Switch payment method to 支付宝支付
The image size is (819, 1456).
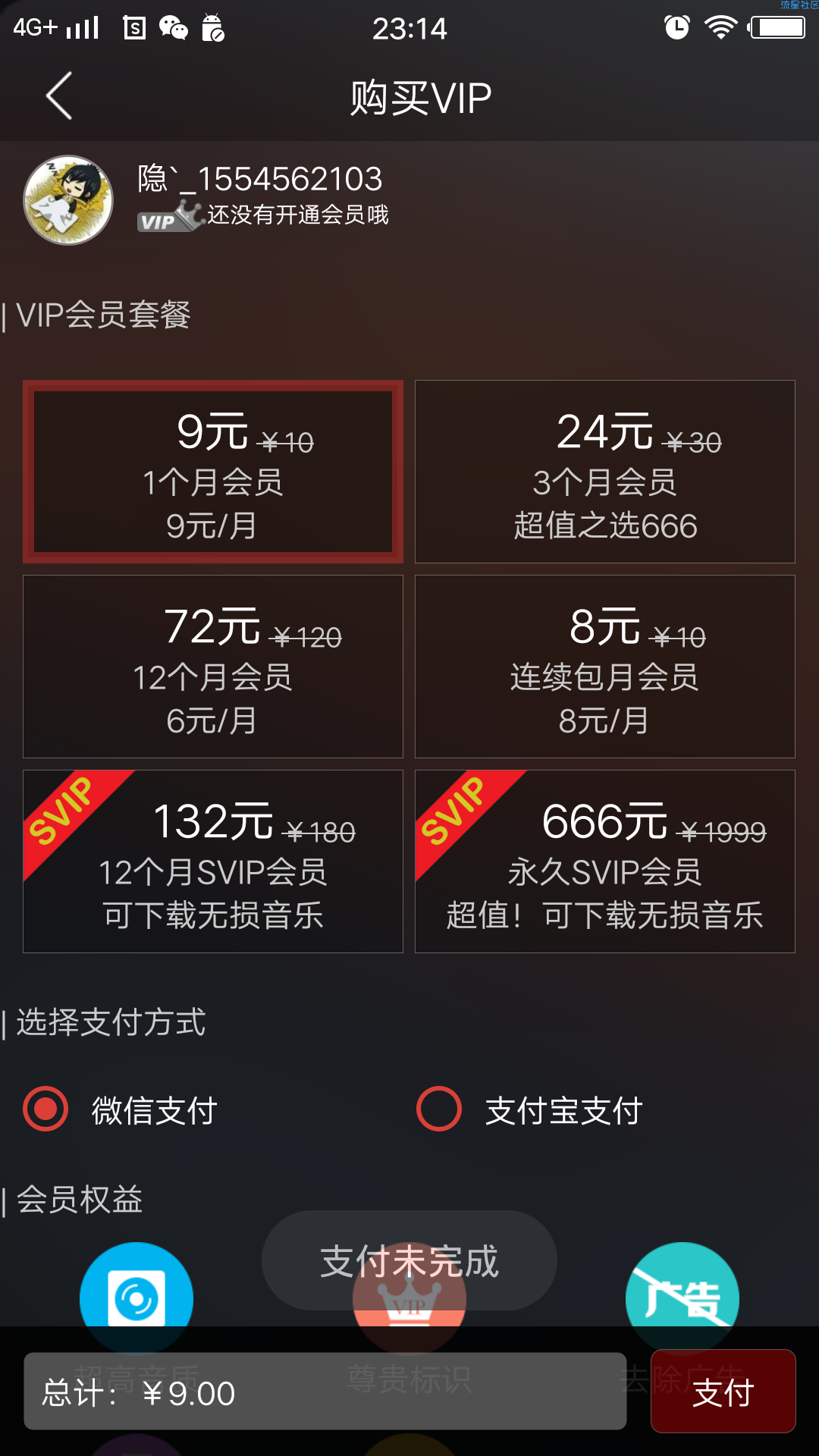[531, 1109]
